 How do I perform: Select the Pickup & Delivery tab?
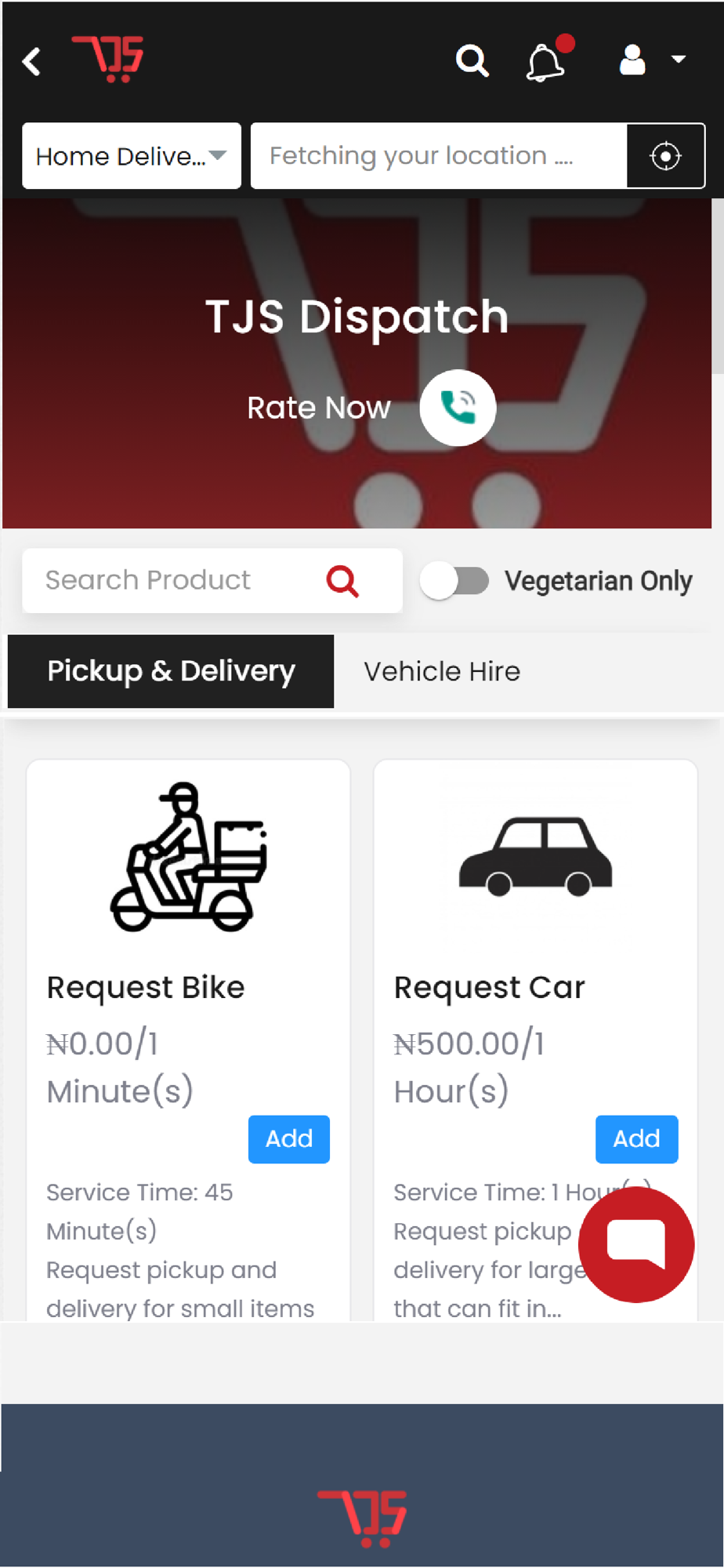point(171,671)
